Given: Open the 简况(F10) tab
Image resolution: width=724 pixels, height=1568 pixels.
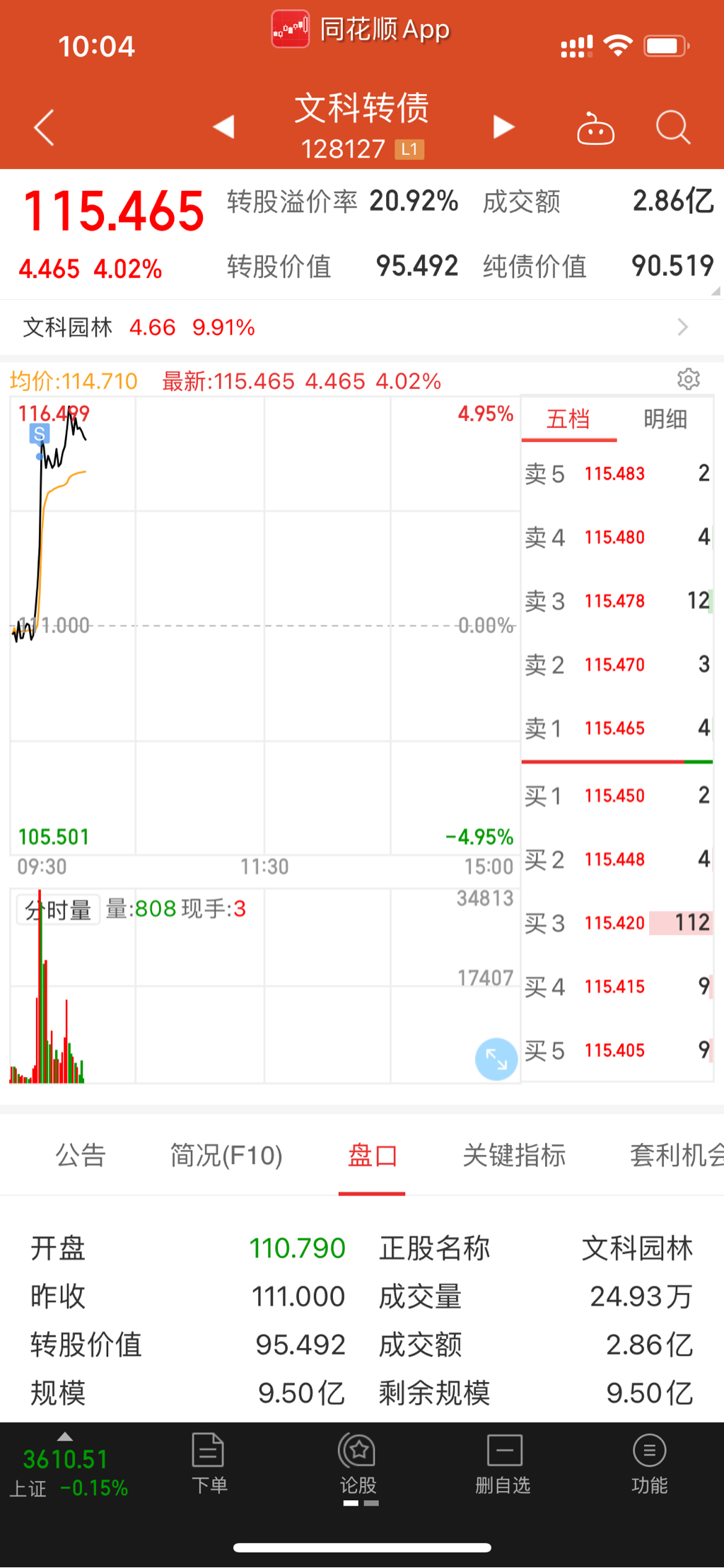Looking at the screenshot, I should (x=226, y=1156).
